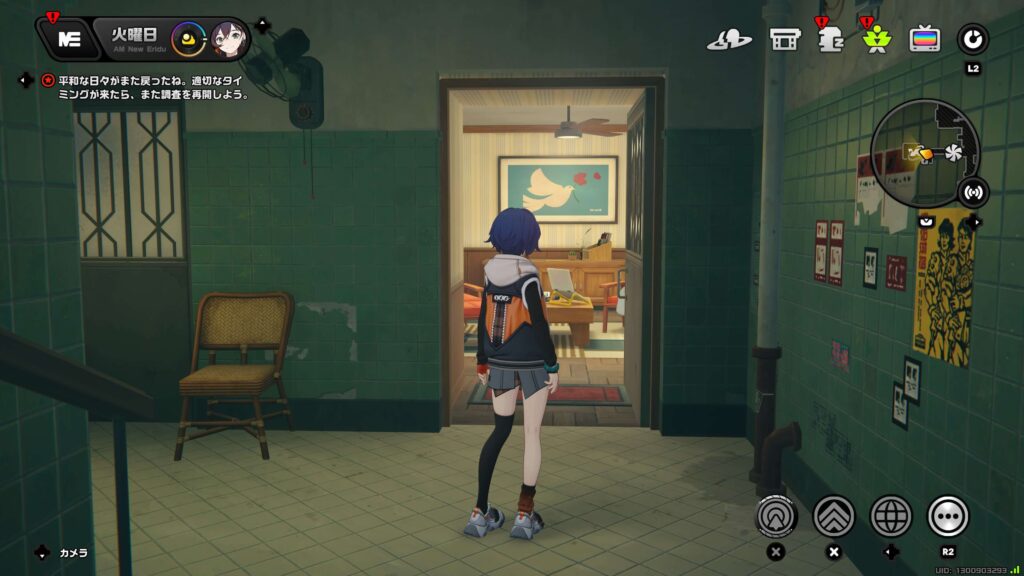The height and width of the screenshot is (576, 1024).
Task: Open the green event icon with alert badge
Action: [876, 39]
